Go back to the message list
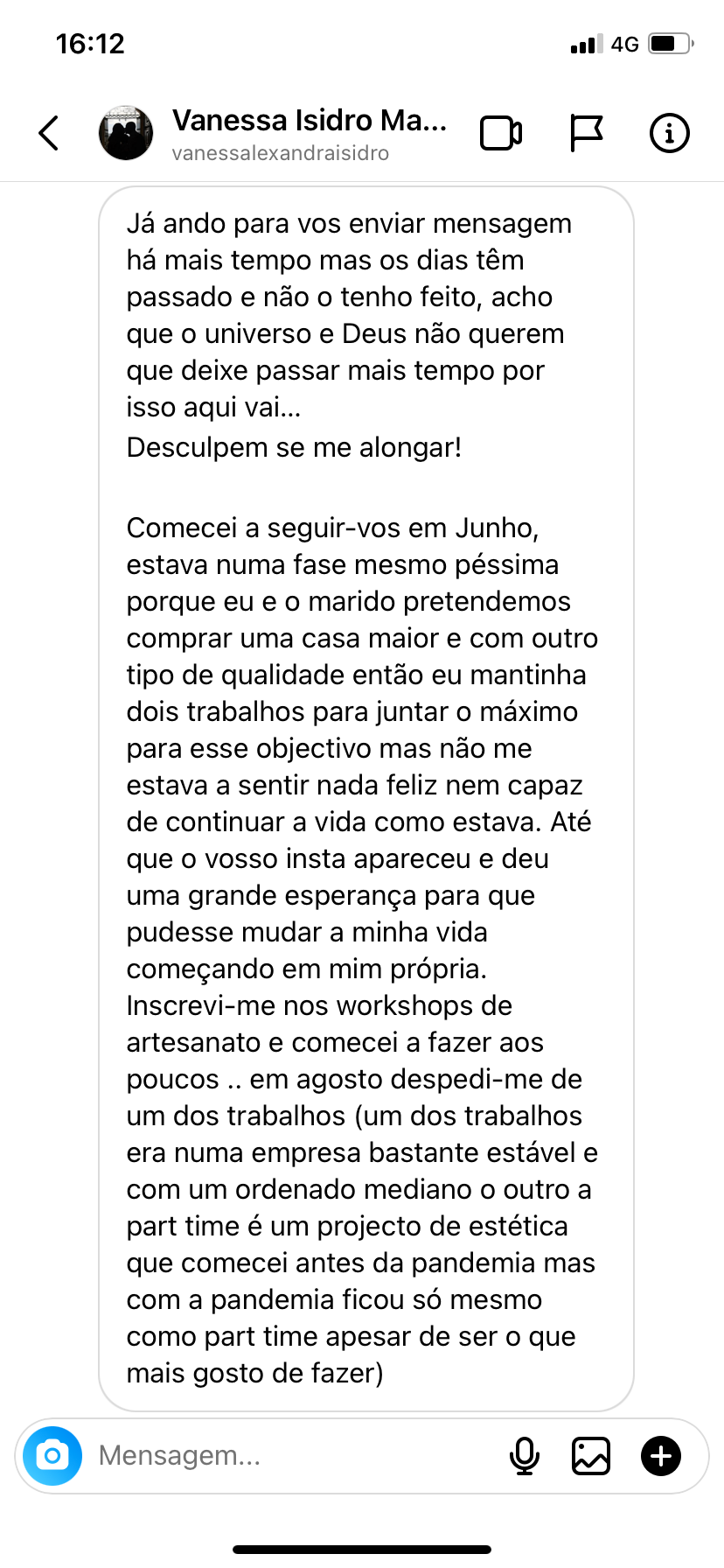Image resolution: width=724 pixels, height=1568 pixels. tap(50, 133)
